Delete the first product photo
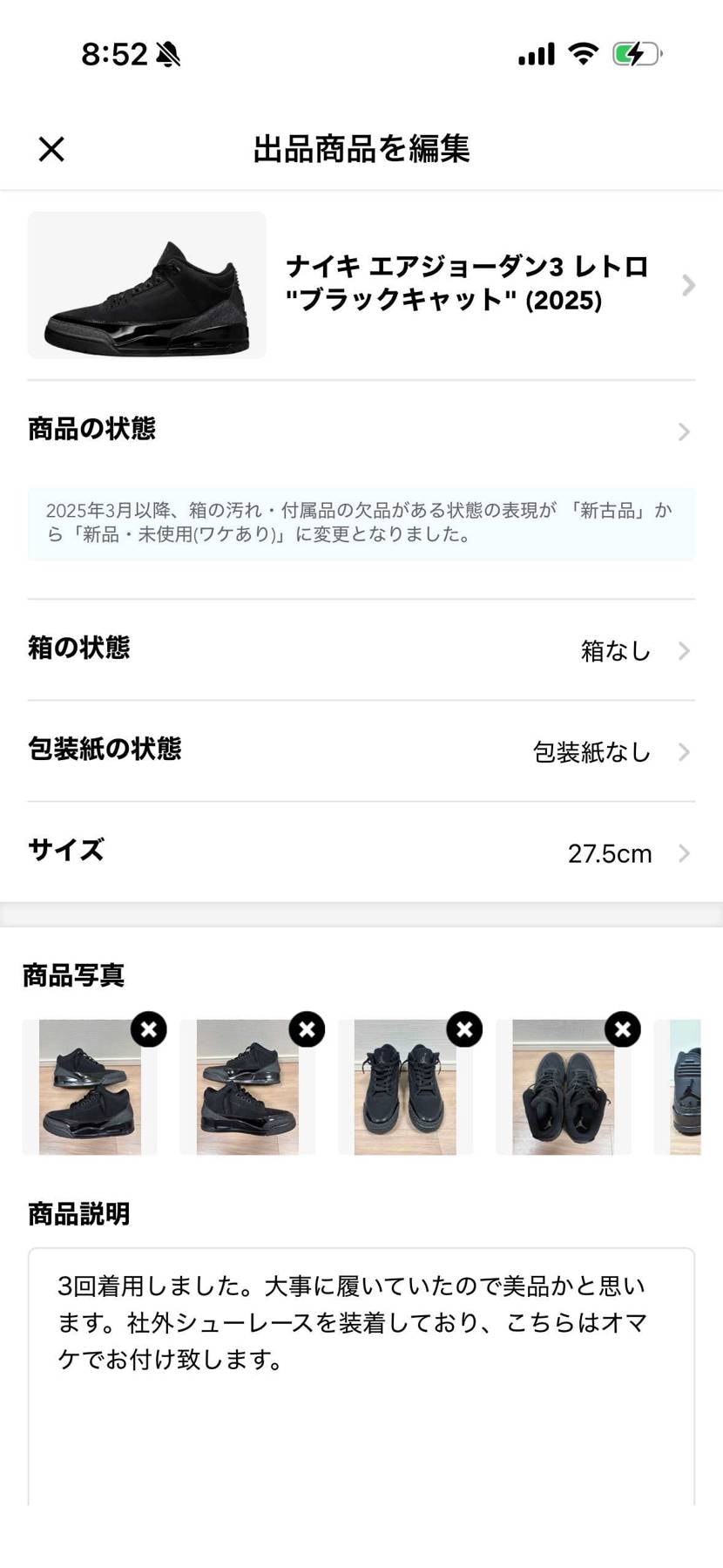 click(x=148, y=1029)
